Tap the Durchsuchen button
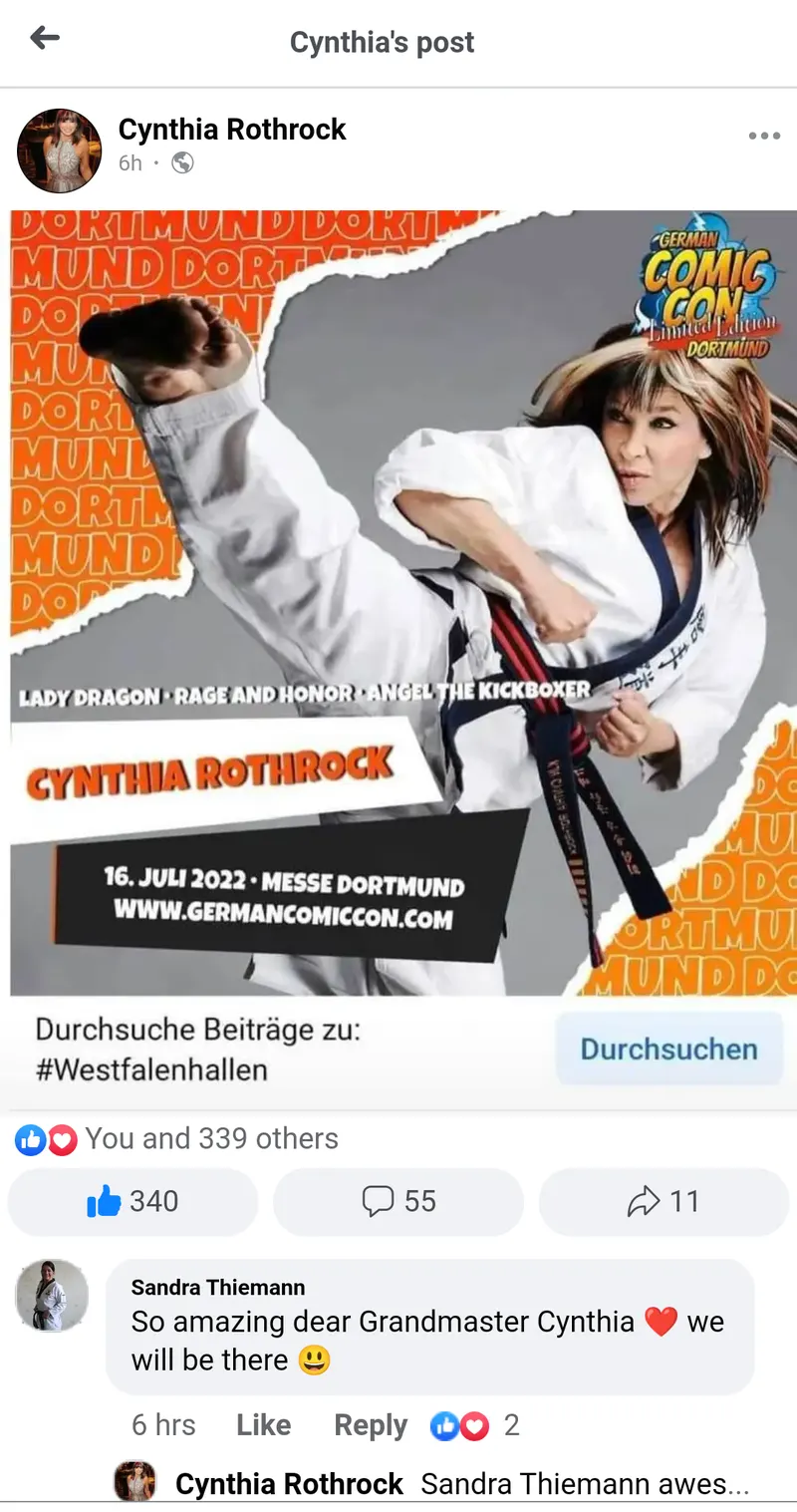Viewport: 797px width, 1512px height. 668,1050
